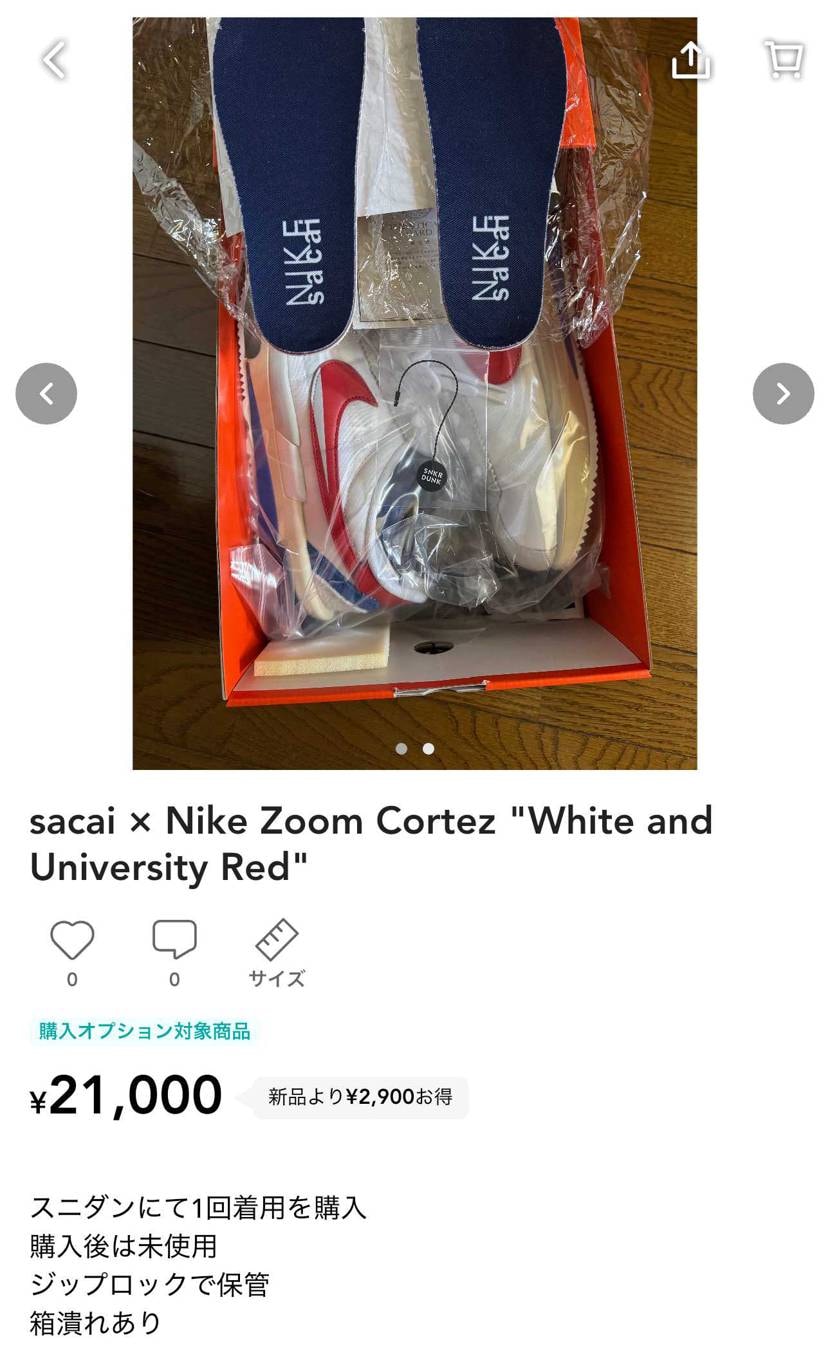Open the shopping cart icon

pos(784,58)
